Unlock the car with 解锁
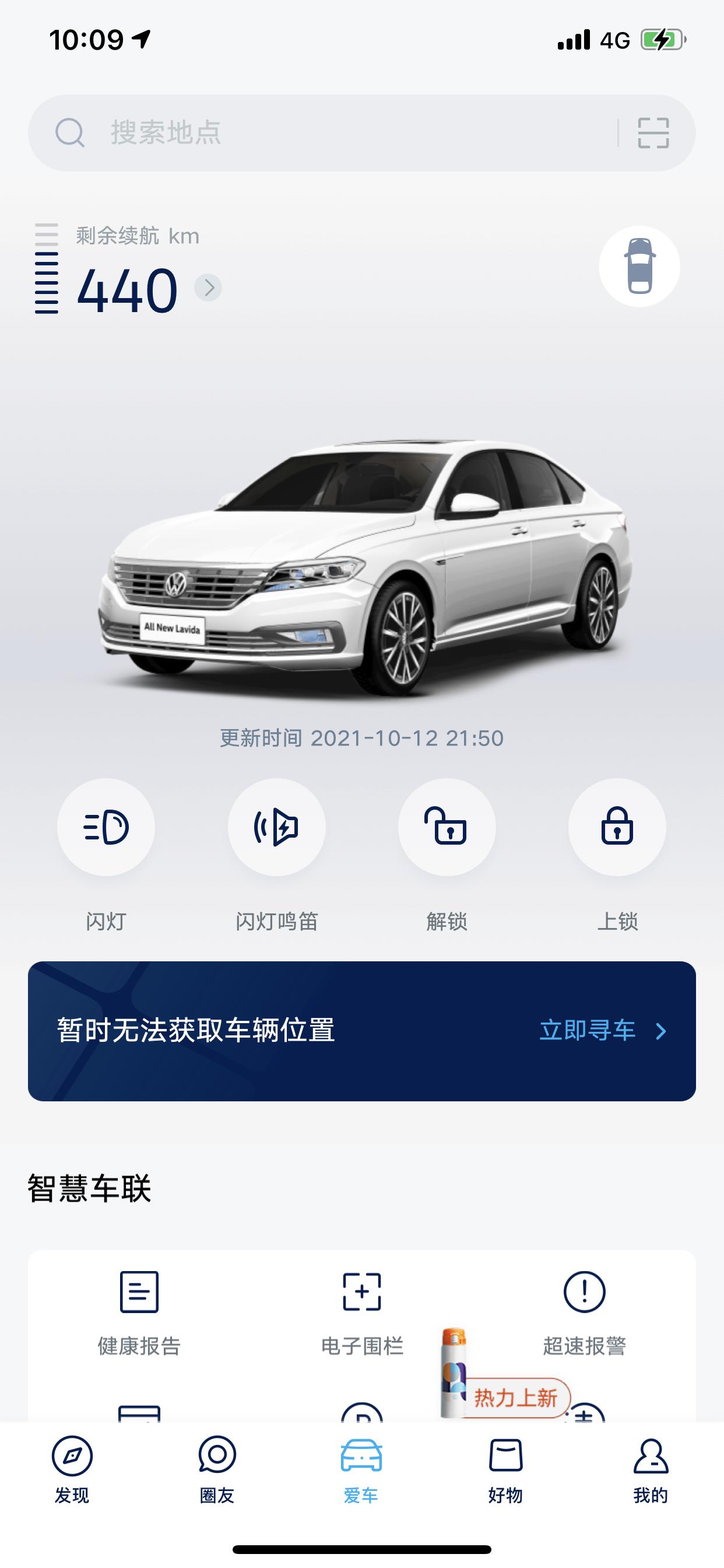The image size is (724, 1568). pyautogui.click(x=447, y=827)
